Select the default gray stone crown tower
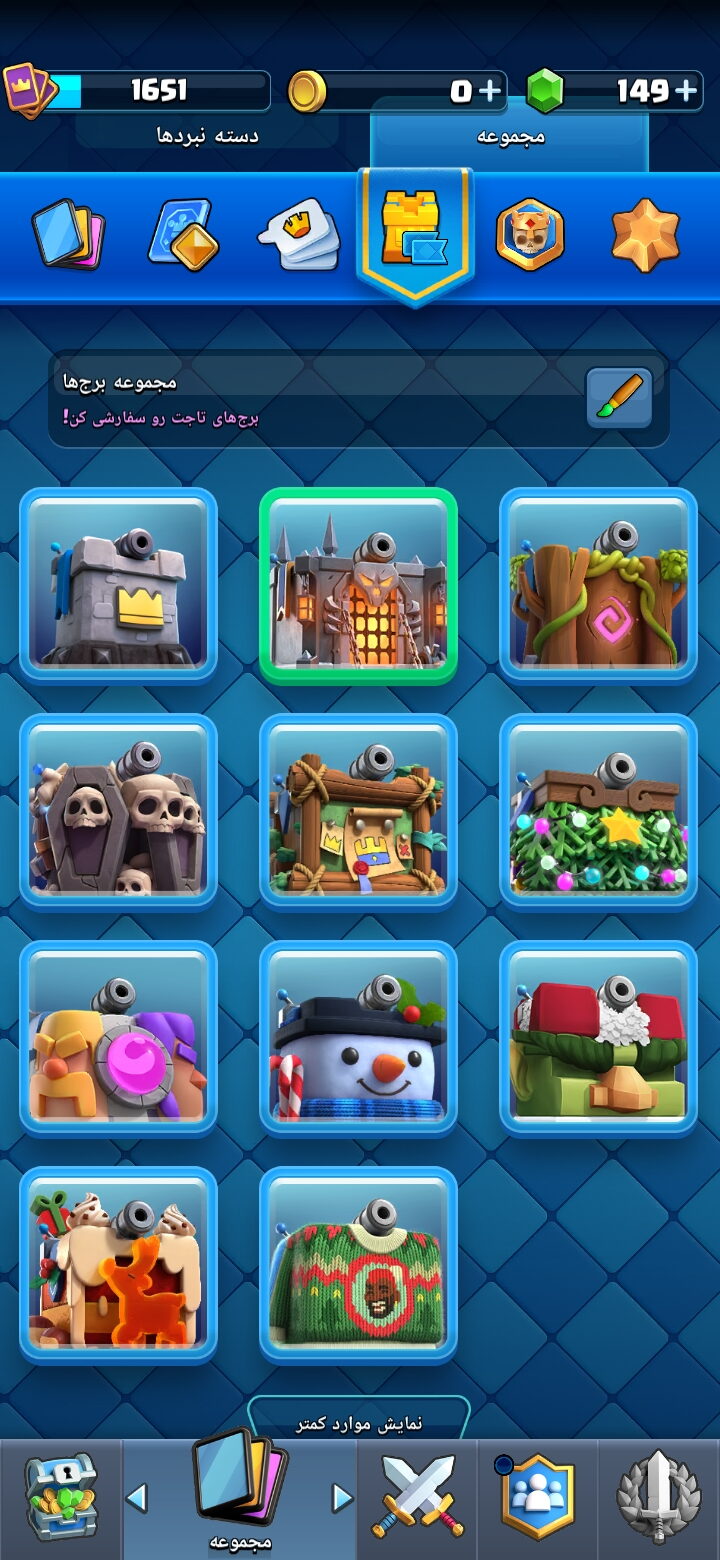This screenshot has height=1560, width=720. [119, 584]
